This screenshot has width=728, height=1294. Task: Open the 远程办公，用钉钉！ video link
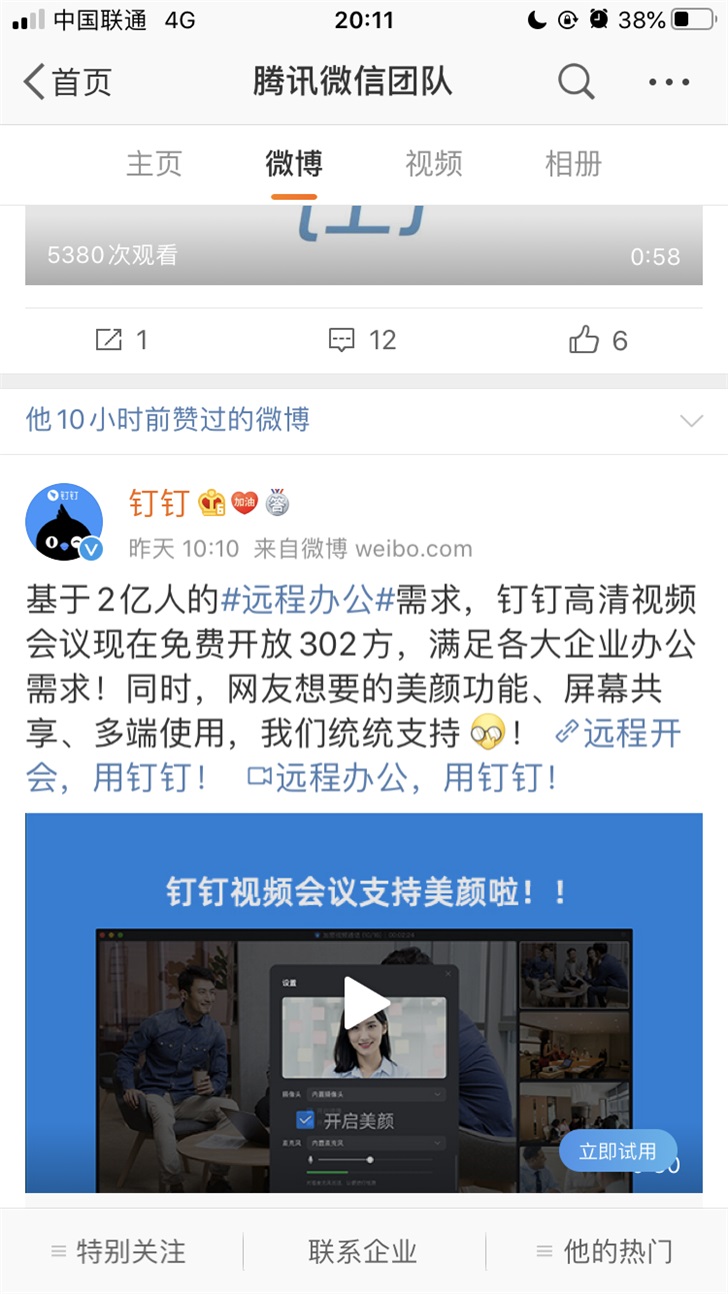[402, 777]
